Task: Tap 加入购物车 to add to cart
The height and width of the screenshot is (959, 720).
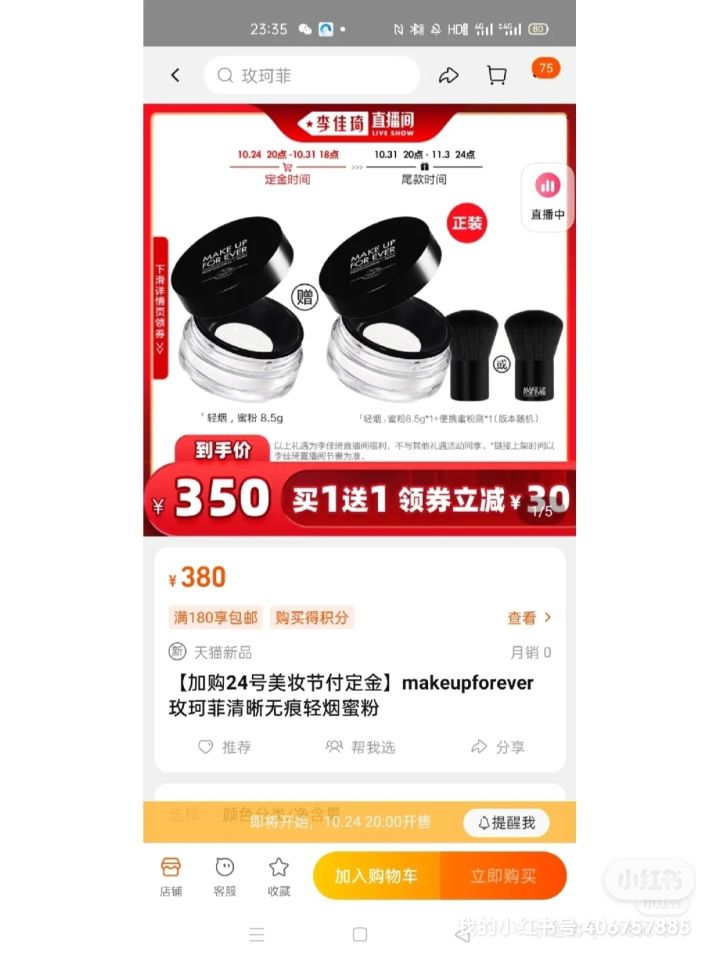Action: click(376, 876)
